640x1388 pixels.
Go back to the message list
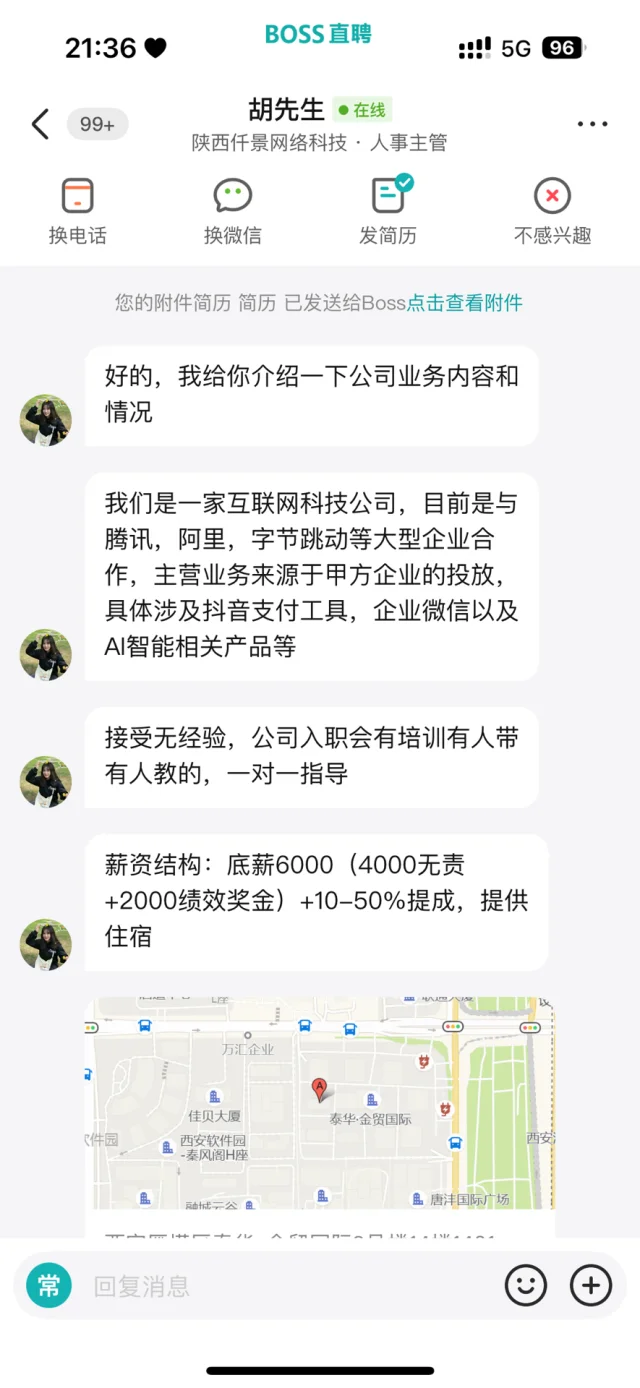pyautogui.click(x=40, y=125)
